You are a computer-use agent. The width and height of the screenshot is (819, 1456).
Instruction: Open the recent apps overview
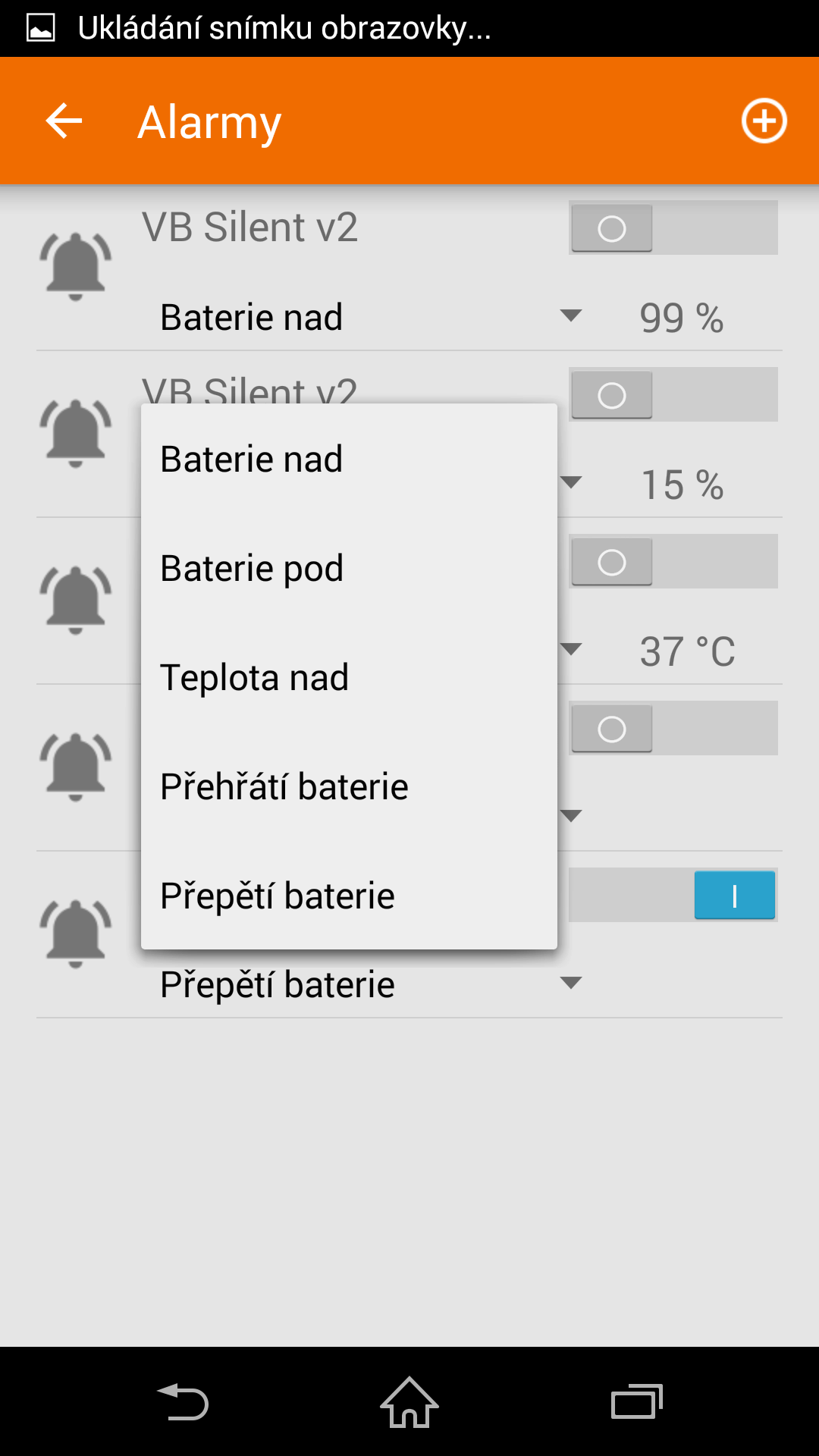click(637, 1401)
